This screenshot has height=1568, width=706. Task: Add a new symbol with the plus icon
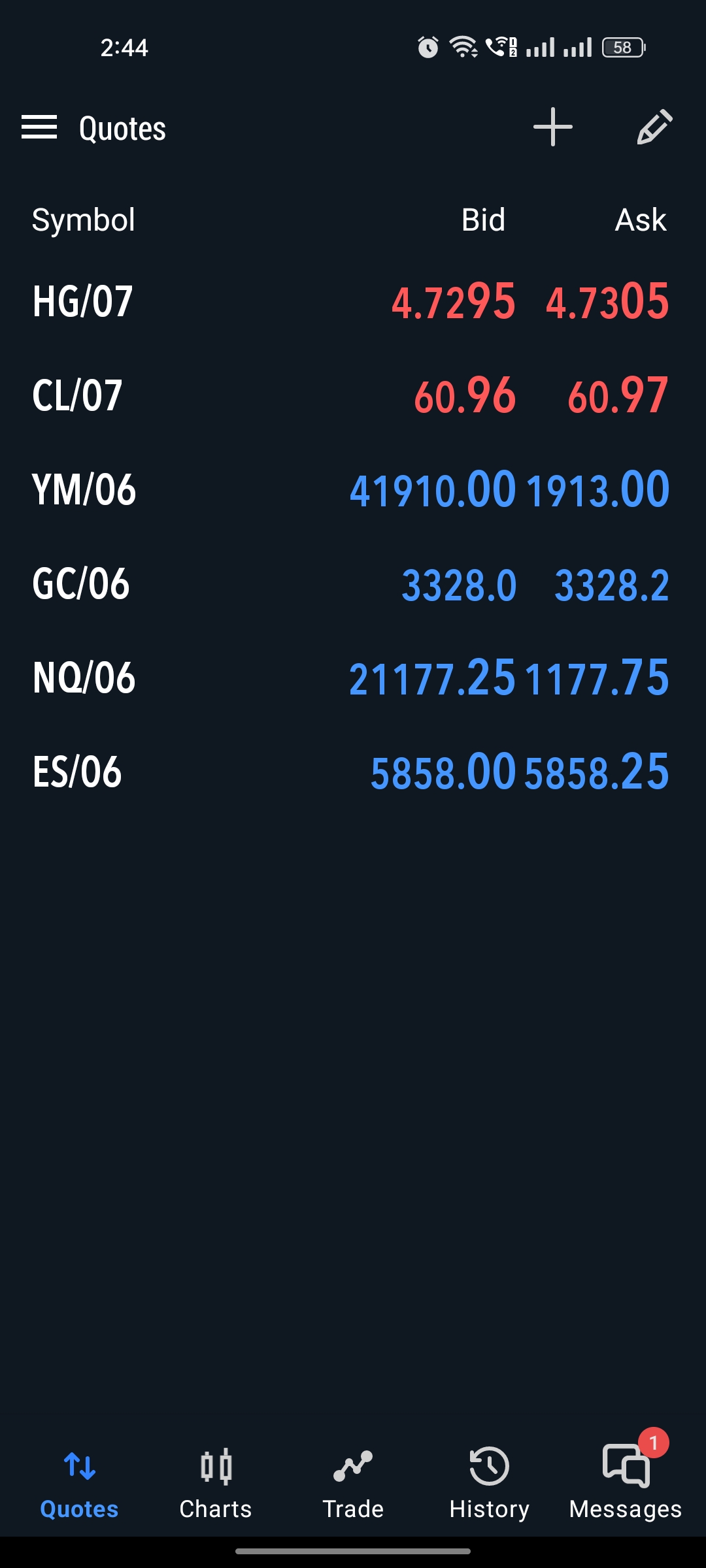[553, 127]
